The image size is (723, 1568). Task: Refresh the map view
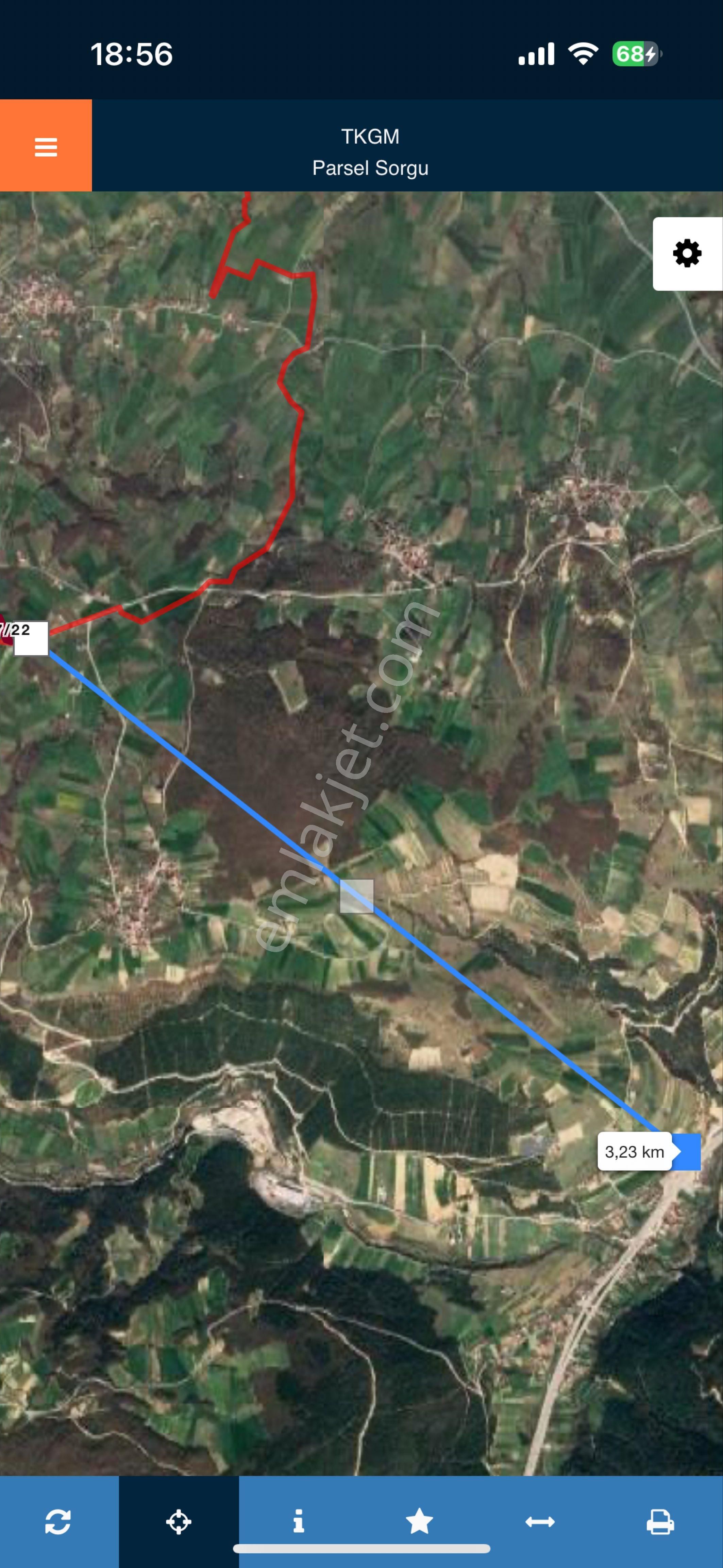[x=58, y=1521]
